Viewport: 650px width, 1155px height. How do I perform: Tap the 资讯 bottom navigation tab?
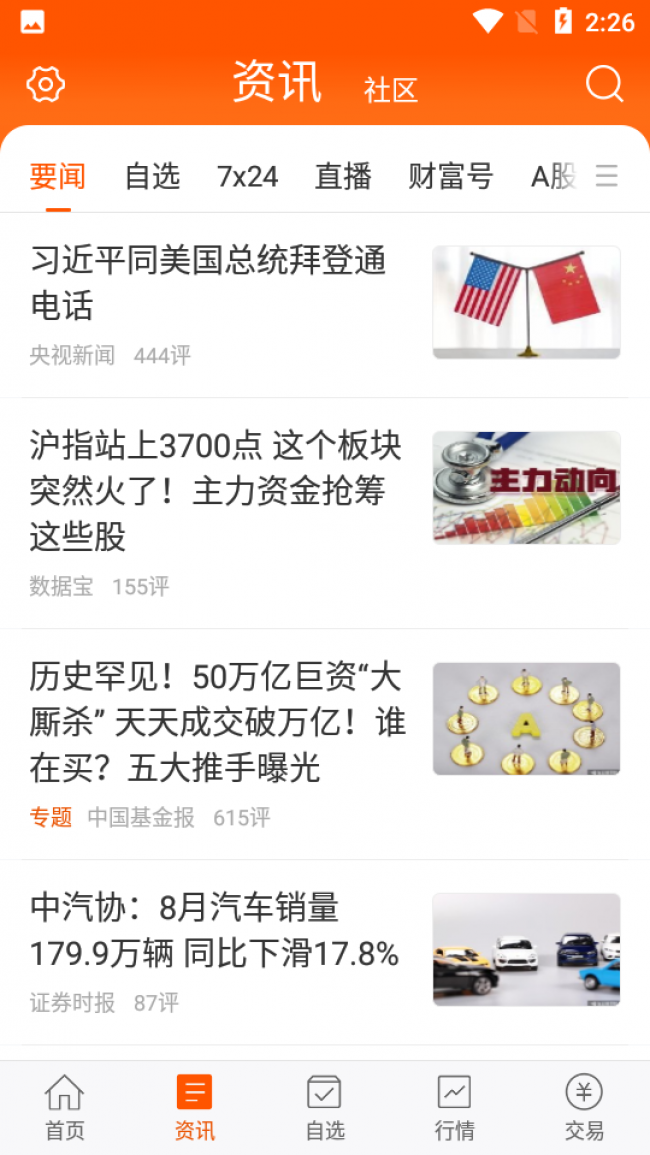pyautogui.click(x=194, y=1107)
